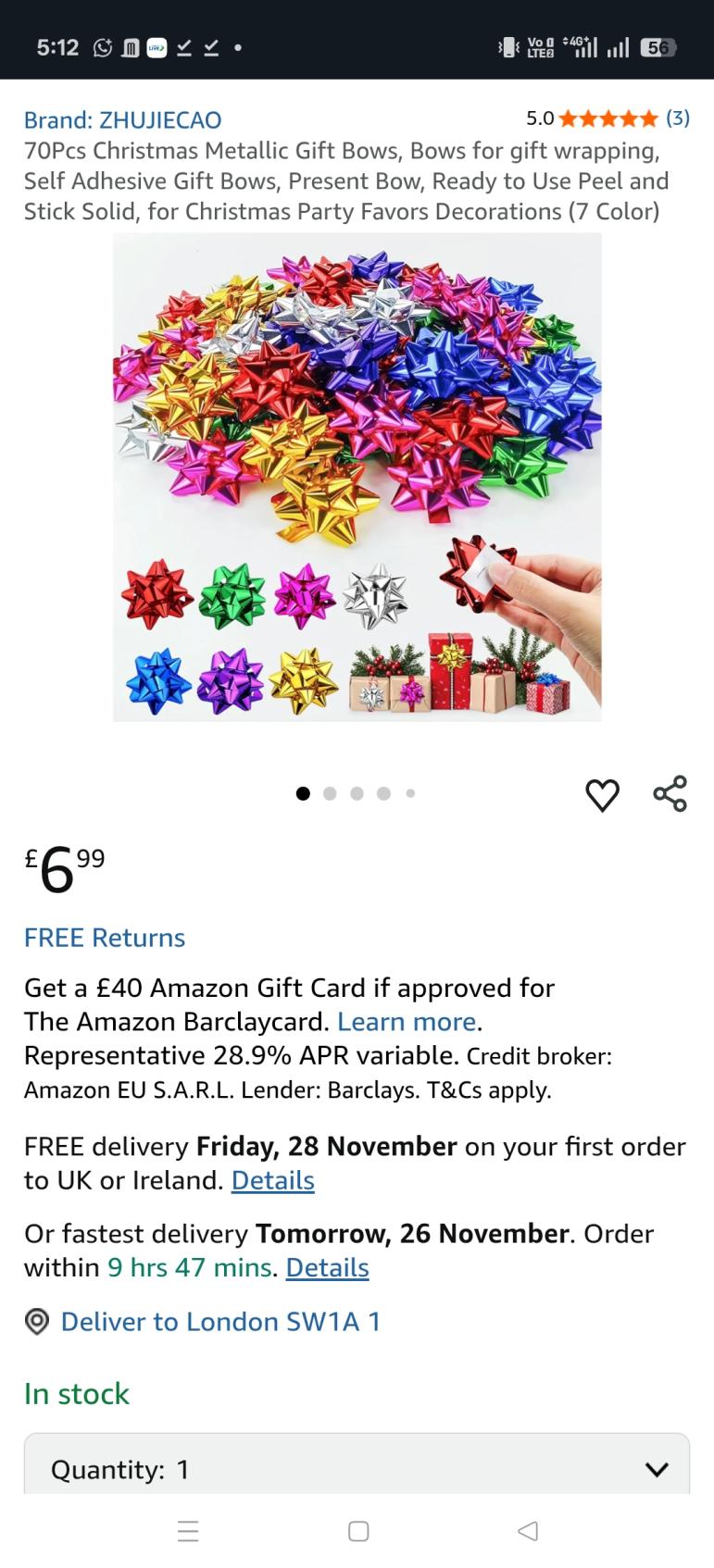Add item to wish list heart
714x1568 pixels.
pyautogui.click(x=602, y=795)
